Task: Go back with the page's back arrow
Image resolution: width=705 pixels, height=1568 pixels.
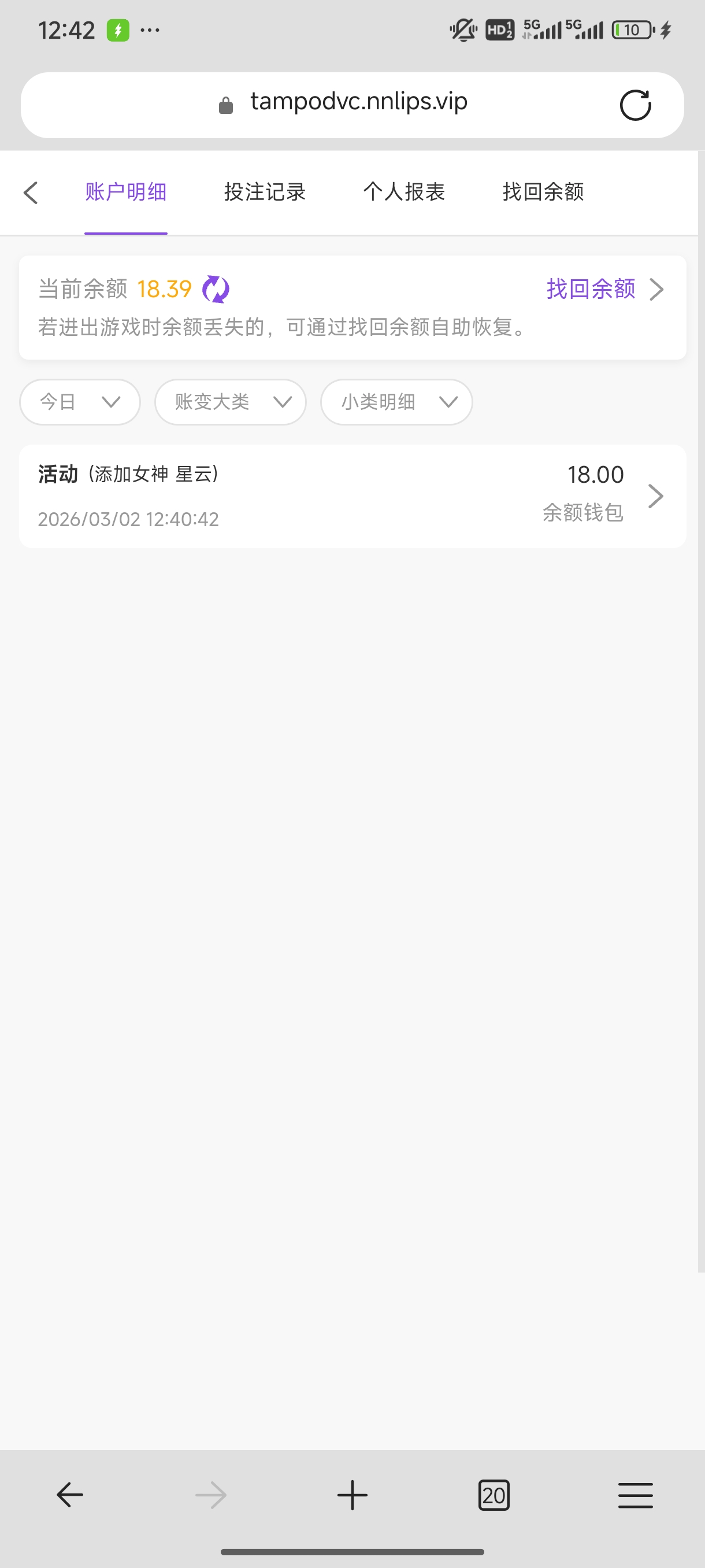Action: coord(31,193)
